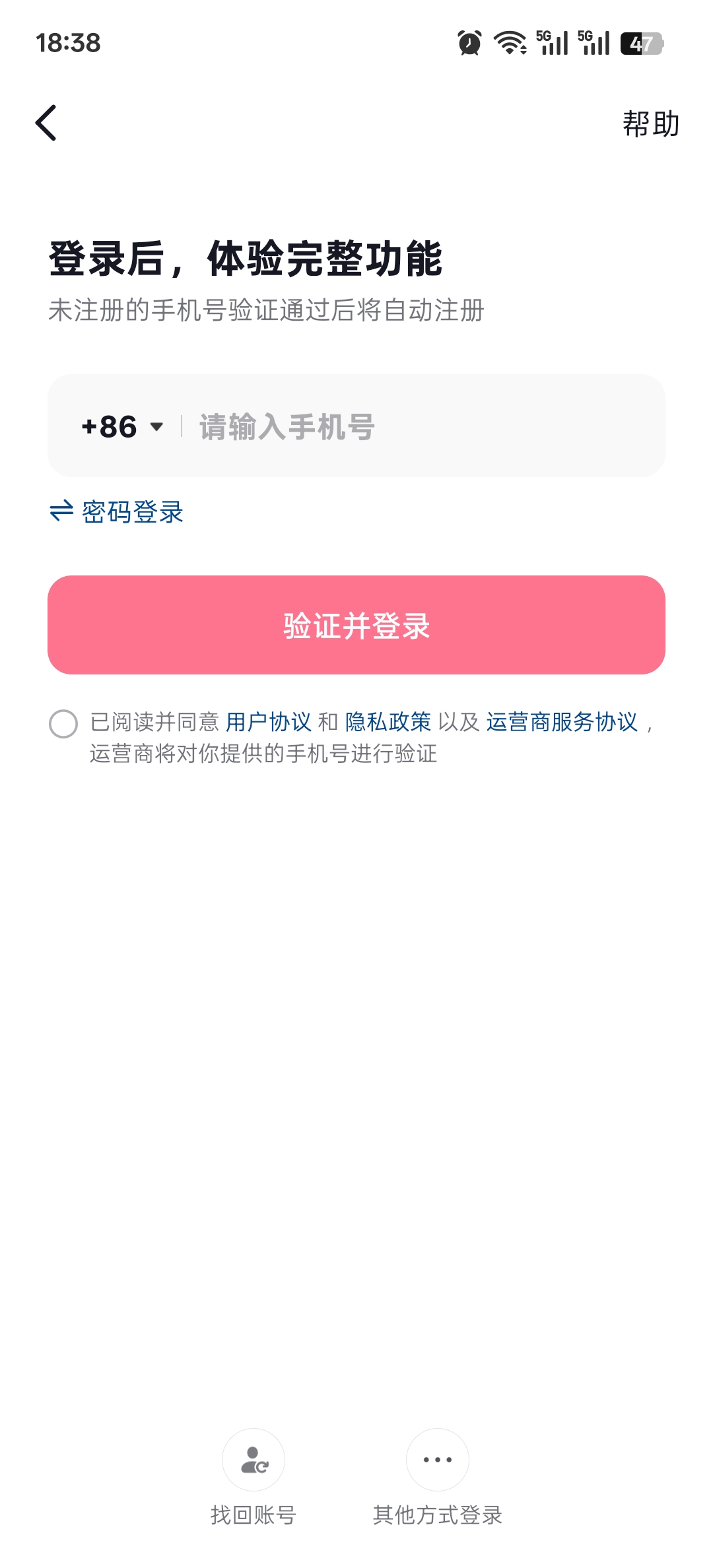View the 隐私政策 privacy policy
The width and height of the screenshot is (713, 1568).
(388, 722)
